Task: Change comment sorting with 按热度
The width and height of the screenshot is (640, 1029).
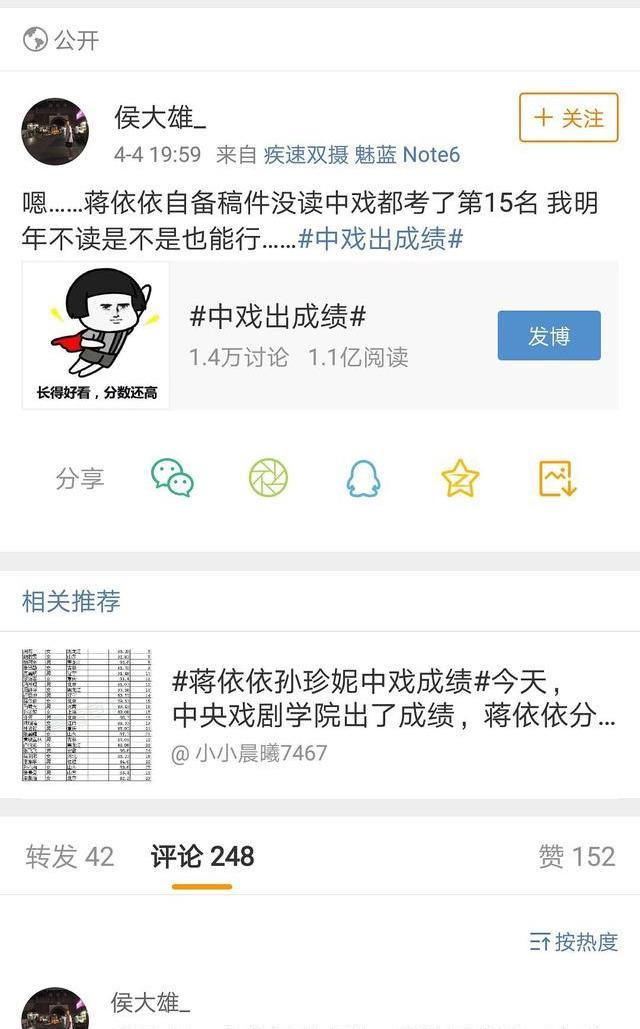Action: coord(574,941)
